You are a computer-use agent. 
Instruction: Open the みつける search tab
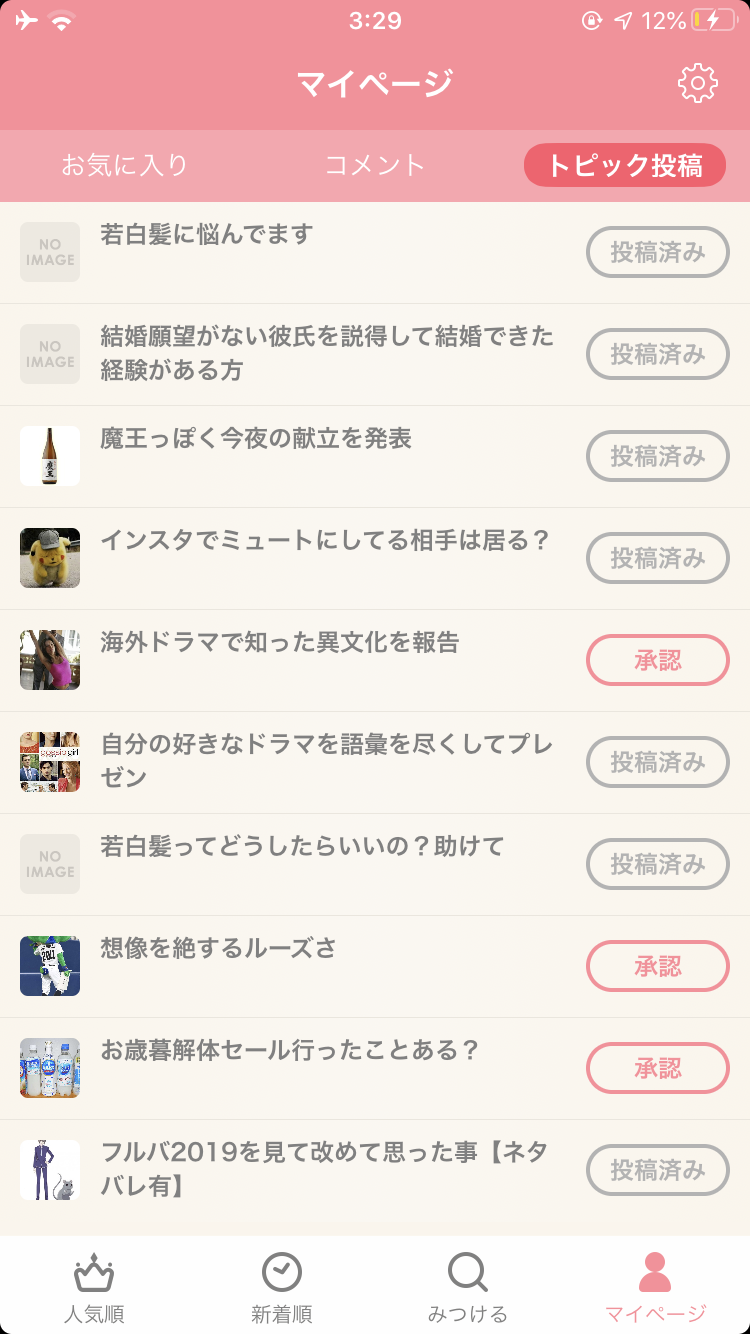point(468,1287)
